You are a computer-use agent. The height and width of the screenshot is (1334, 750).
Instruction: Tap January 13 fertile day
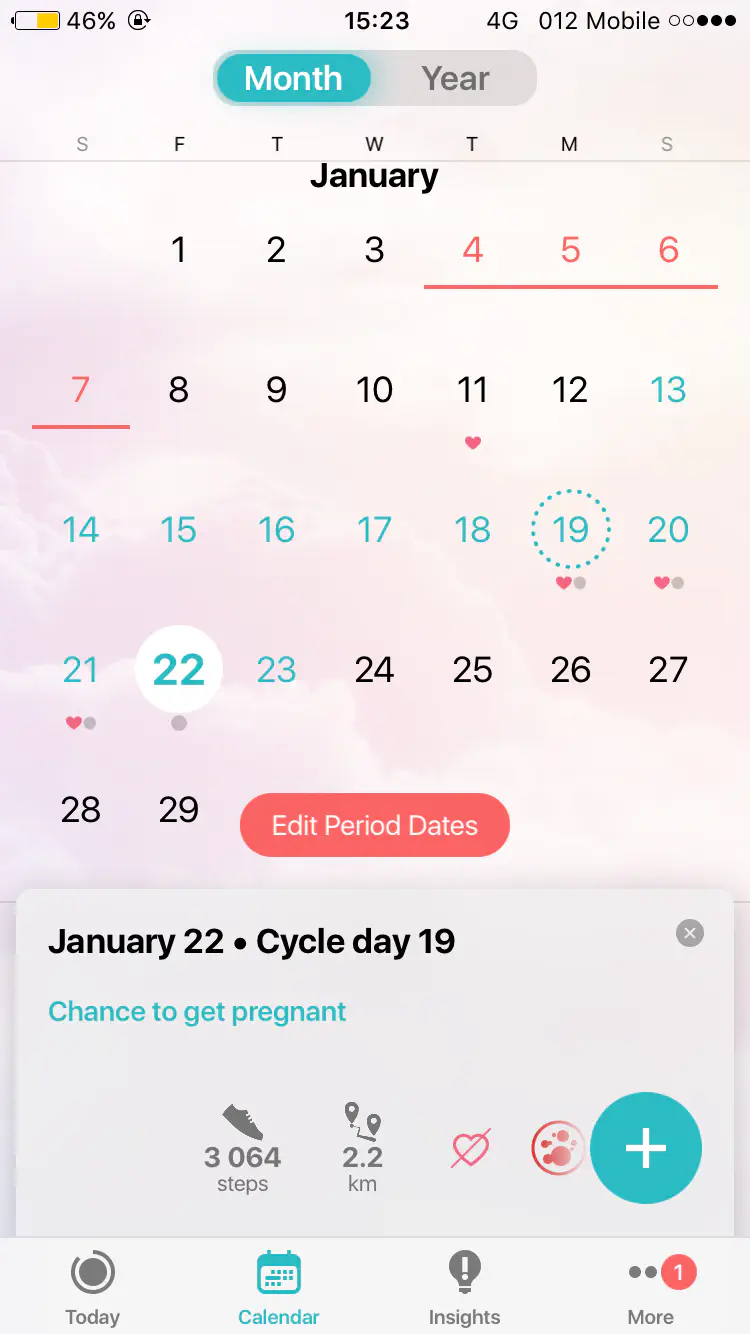(x=668, y=390)
